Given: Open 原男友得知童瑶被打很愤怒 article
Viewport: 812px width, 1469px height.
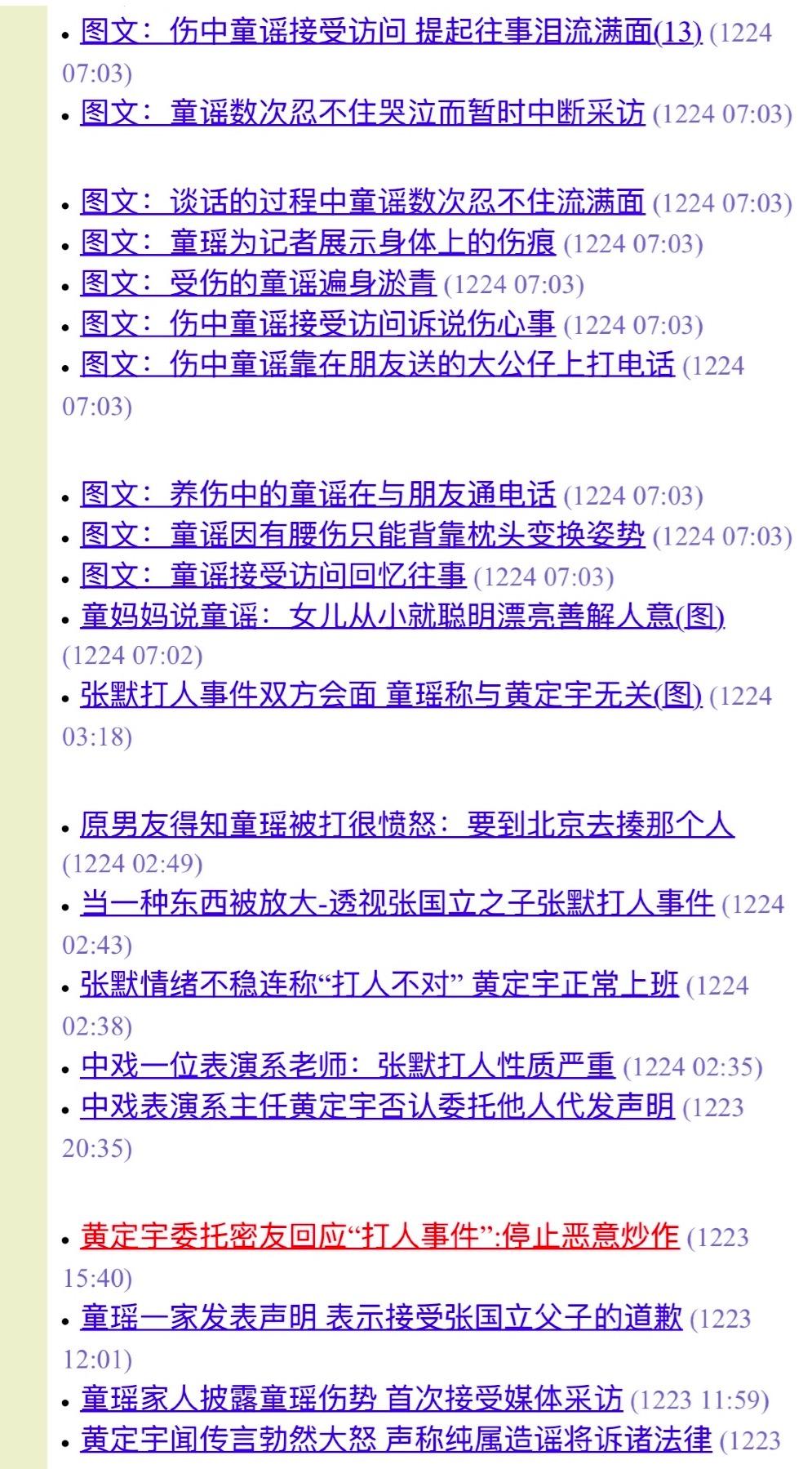Looking at the screenshot, I should click(406, 826).
